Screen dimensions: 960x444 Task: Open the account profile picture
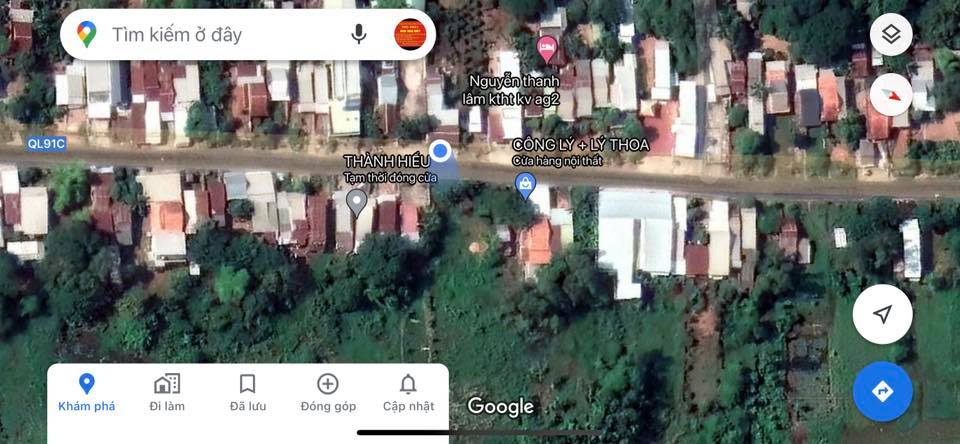point(410,34)
